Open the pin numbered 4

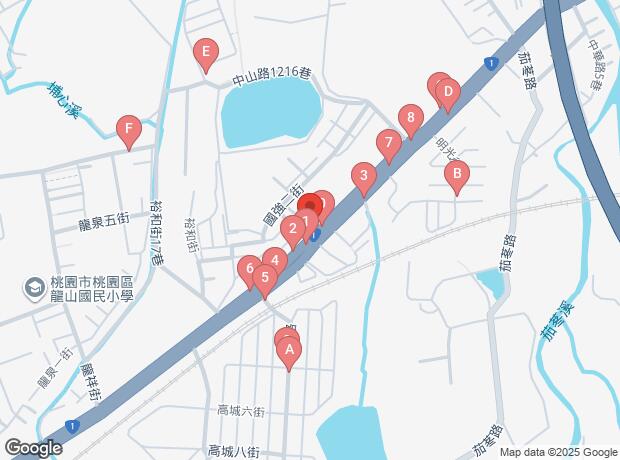[x=275, y=260]
